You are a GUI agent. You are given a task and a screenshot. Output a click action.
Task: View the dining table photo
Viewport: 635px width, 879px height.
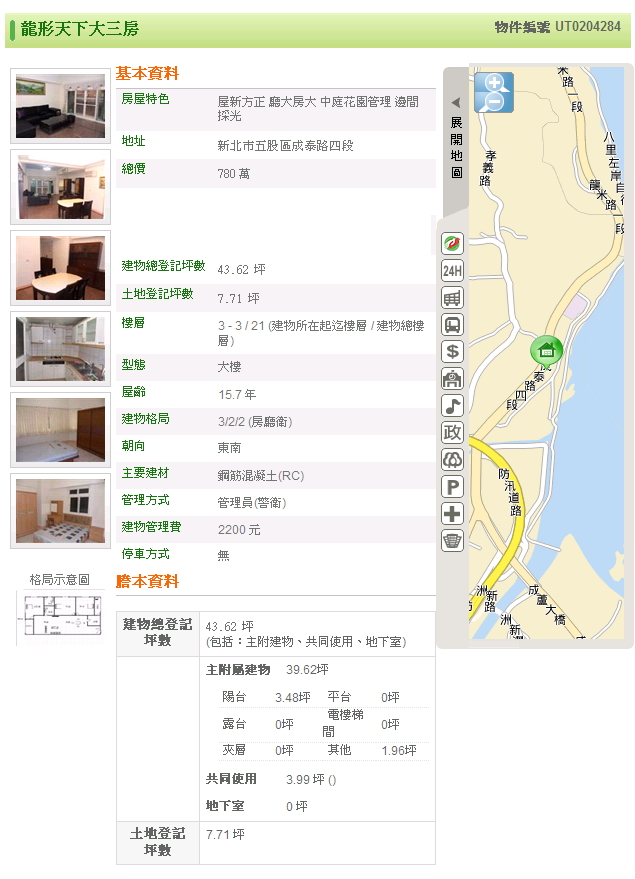(x=60, y=268)
